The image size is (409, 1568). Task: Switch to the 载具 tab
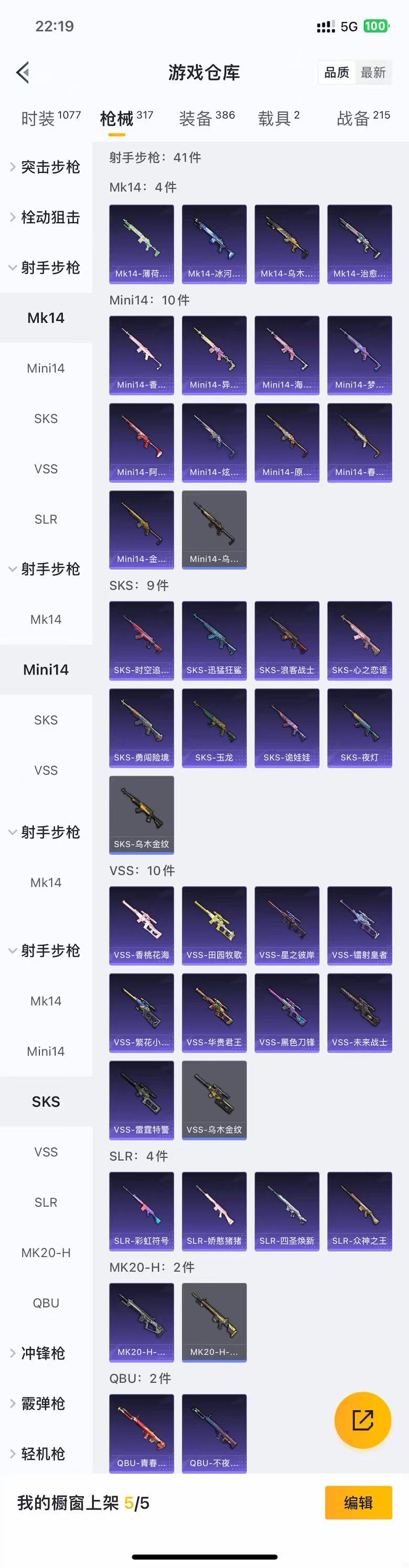[x=278, y=117]
